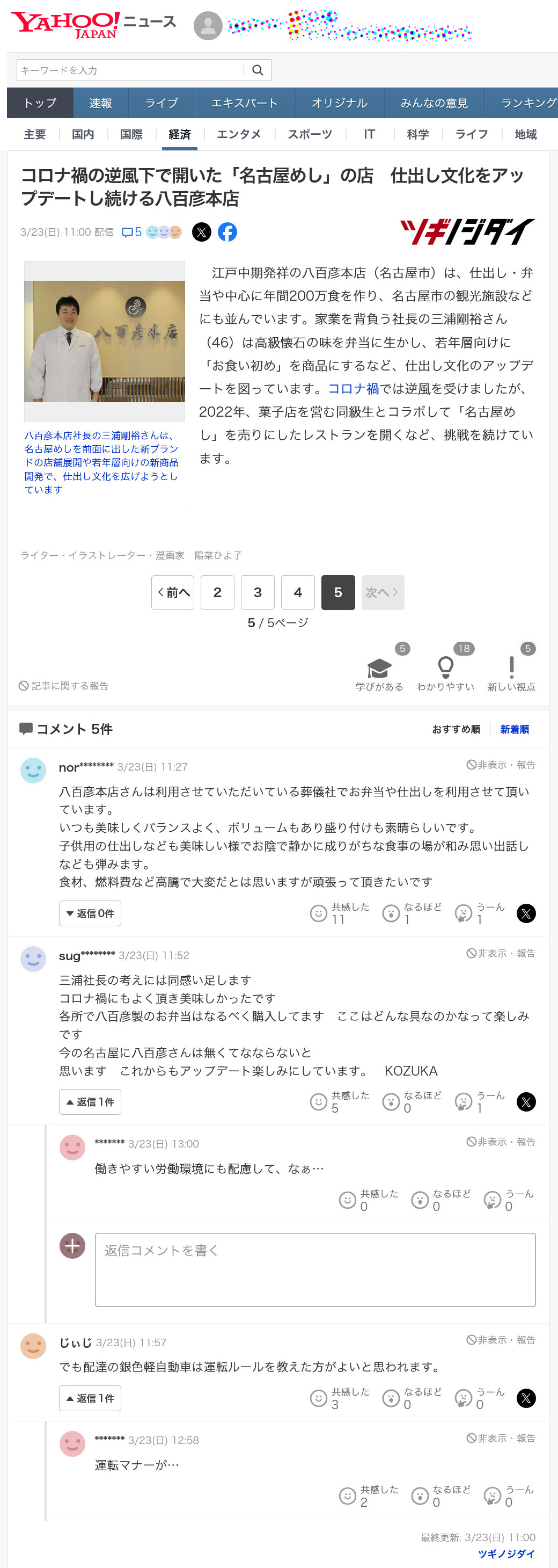This screenshot has width=558, height=1568.
Task: Report the article via 記事に関する報告
Action: [x=64, y=686]
